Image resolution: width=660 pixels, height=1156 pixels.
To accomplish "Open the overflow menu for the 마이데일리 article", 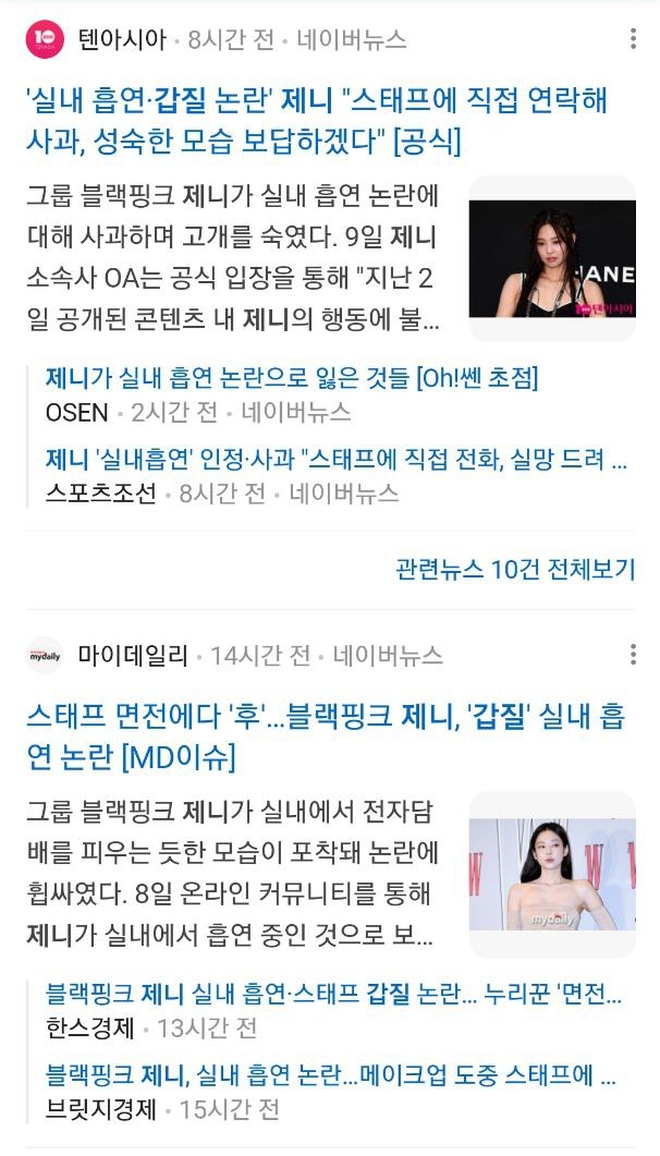I will pos(633,655).
